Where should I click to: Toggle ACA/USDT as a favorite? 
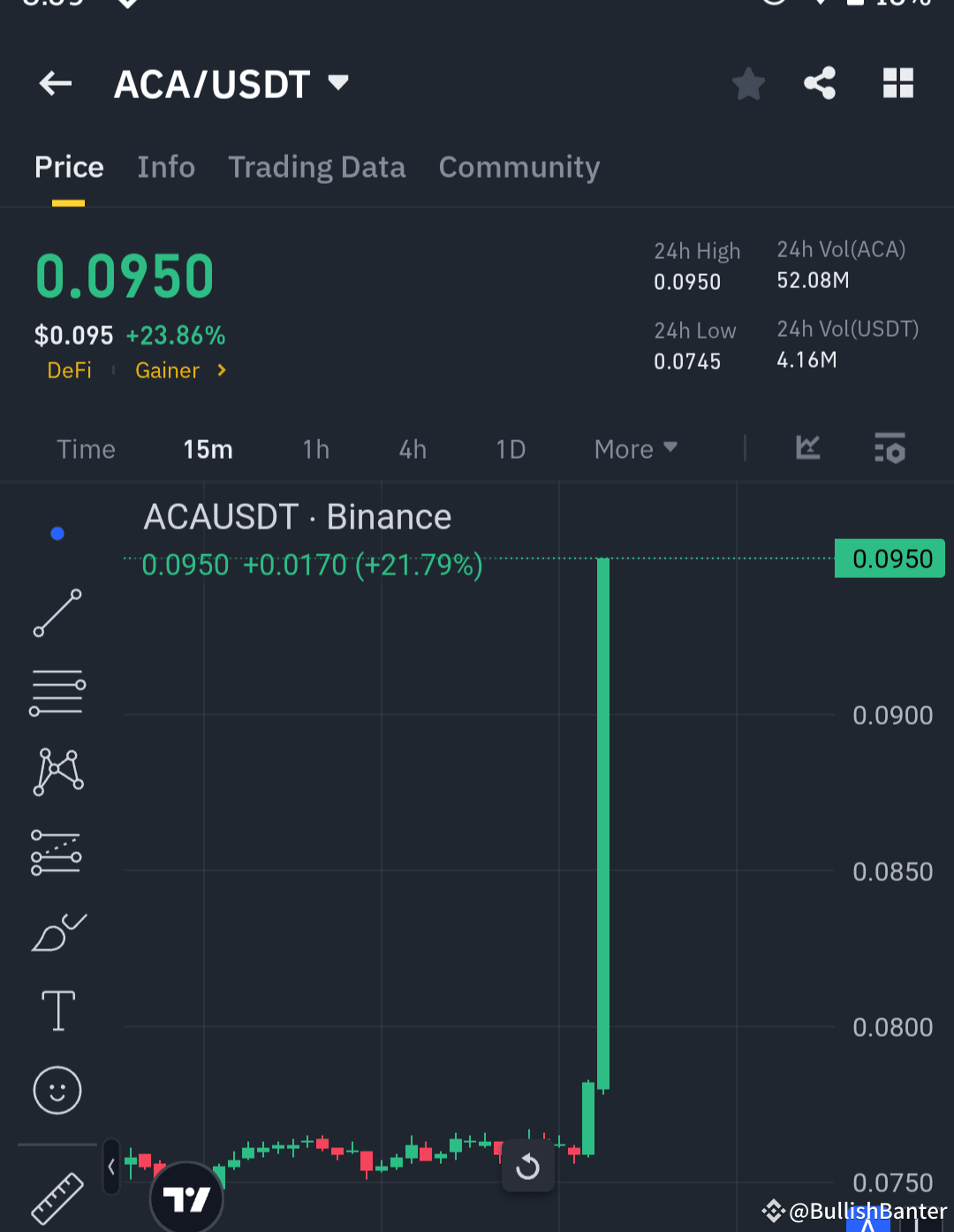(x=748, y=83)
